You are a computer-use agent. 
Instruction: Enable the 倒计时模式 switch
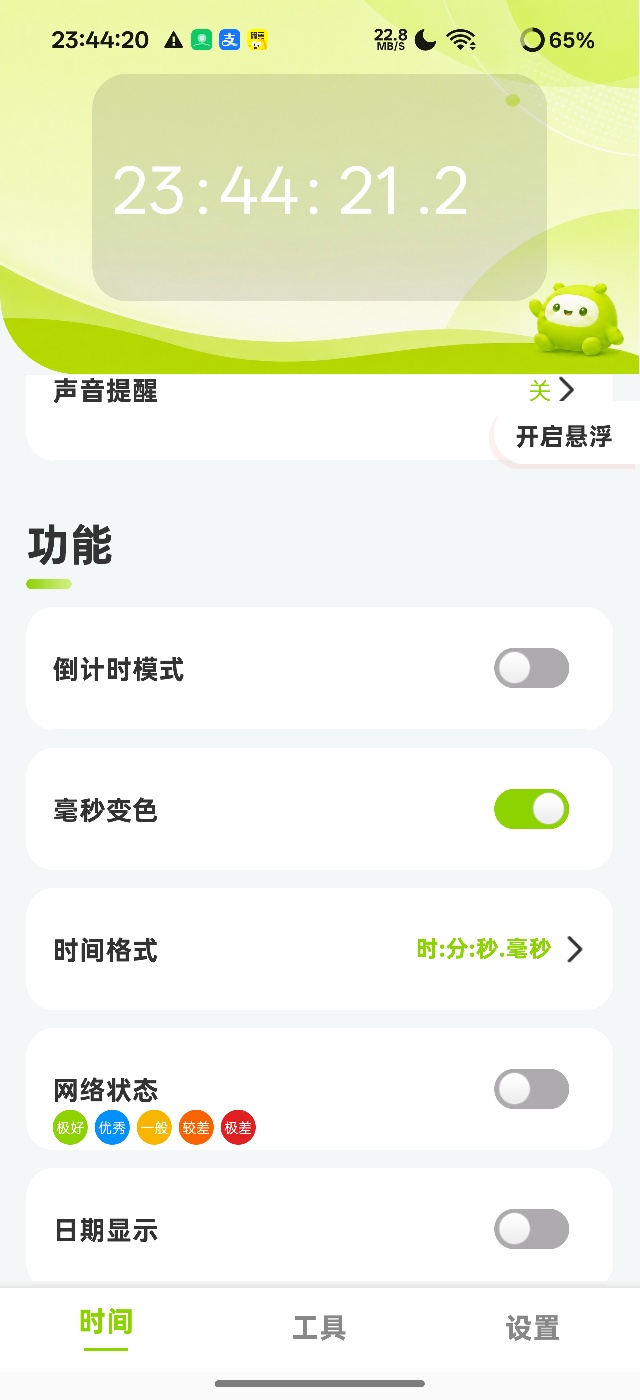531,669
